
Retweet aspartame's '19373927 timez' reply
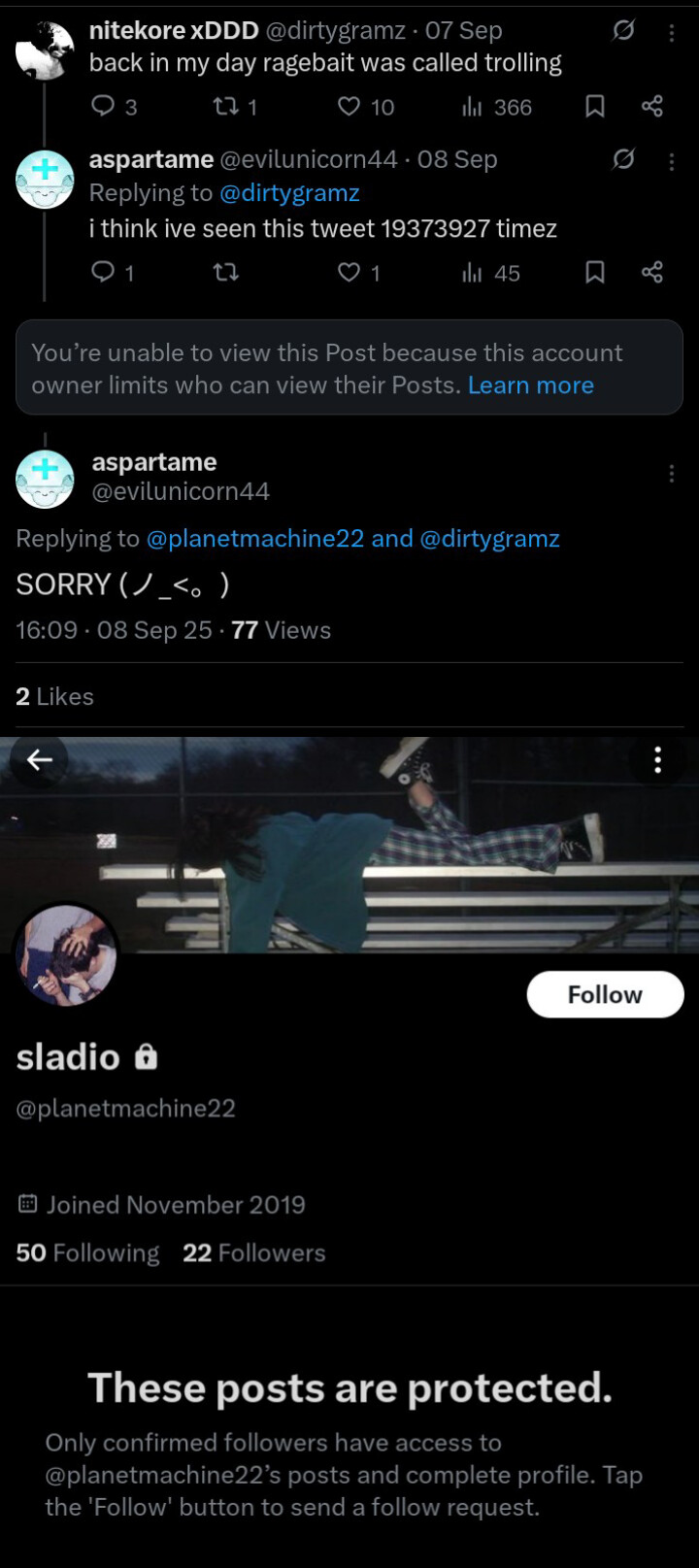pyautogui.click(x=226, y=273)
